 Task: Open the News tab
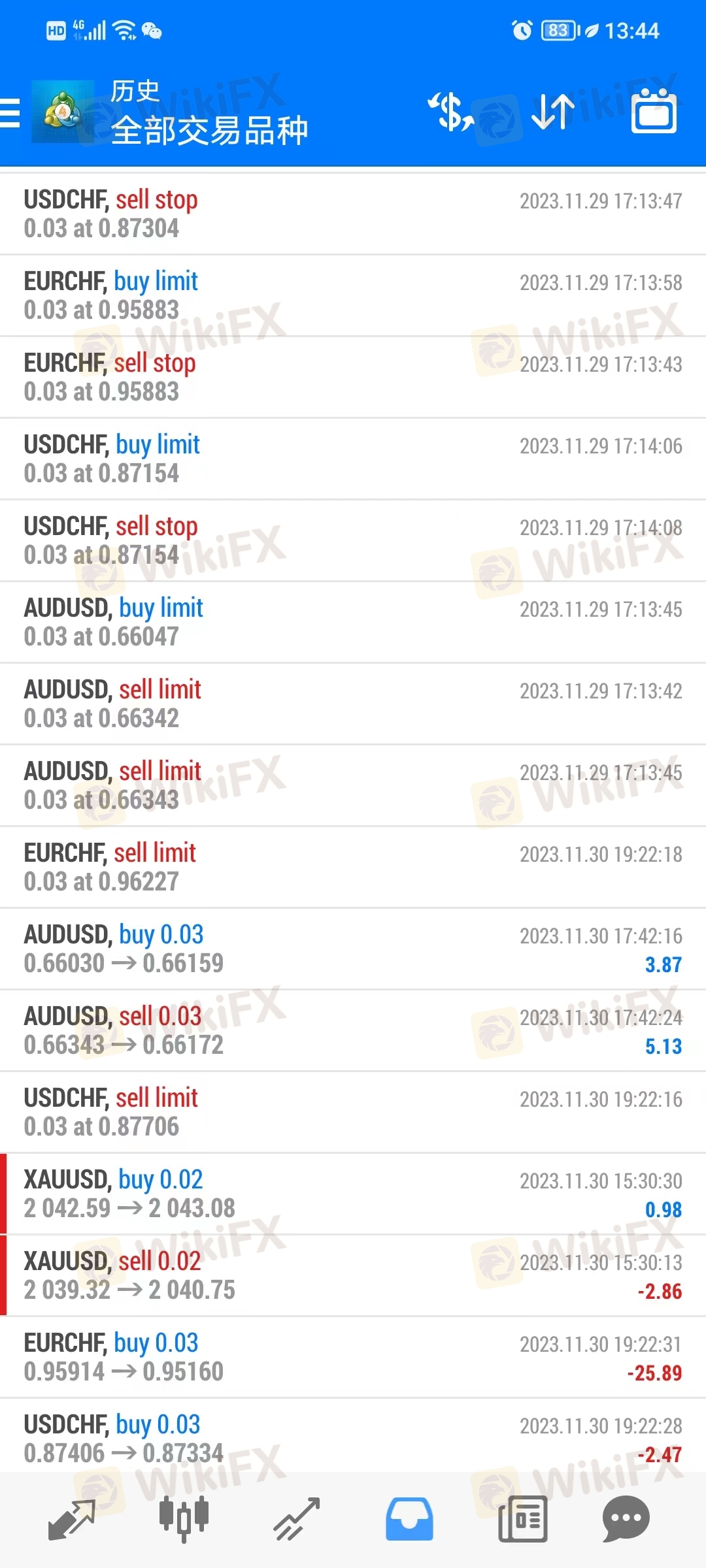[x=522, y=1520]
